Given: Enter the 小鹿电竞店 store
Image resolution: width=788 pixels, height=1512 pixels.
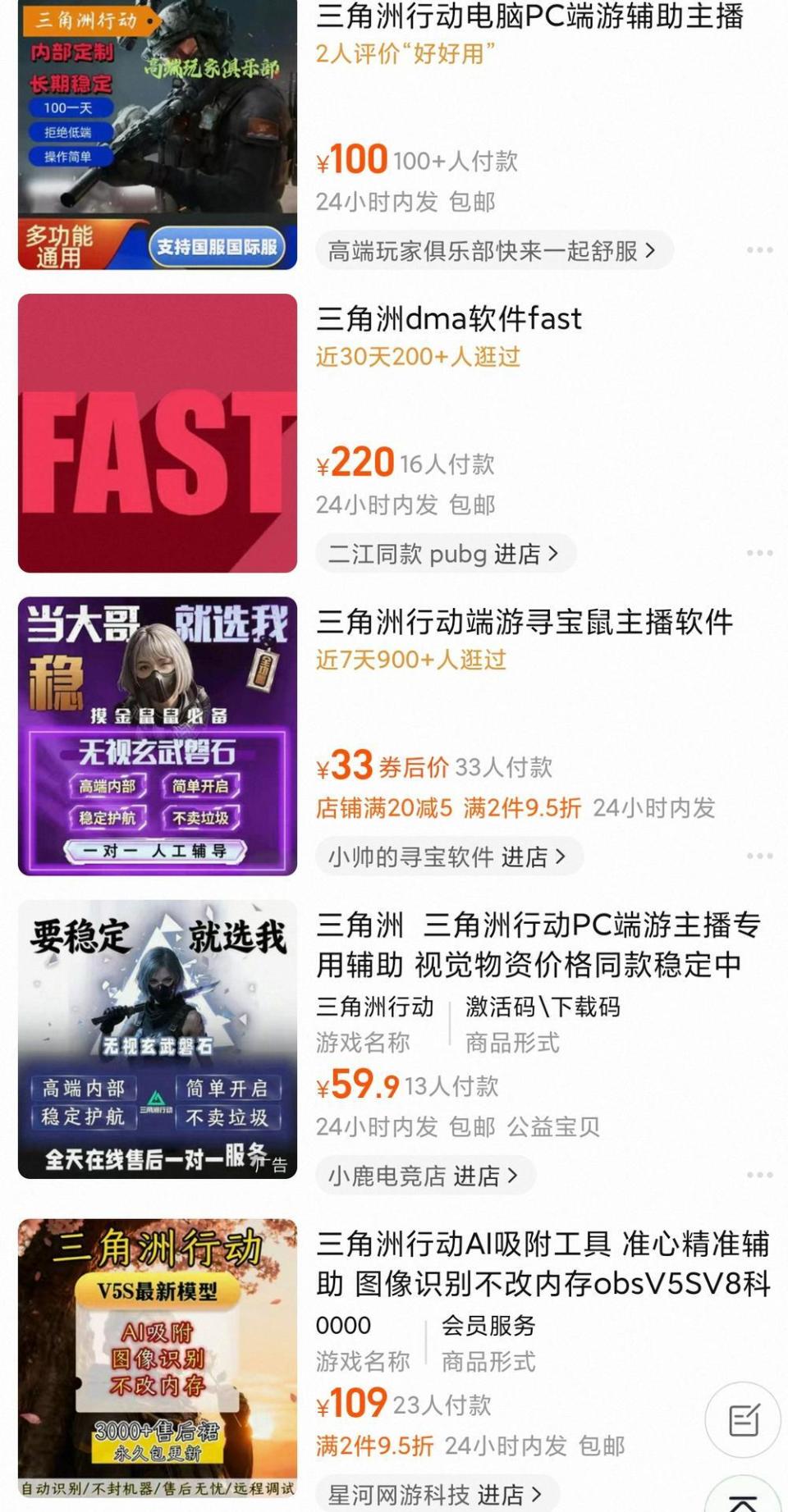Looking at the screenshot, I should click(424, 1175).
